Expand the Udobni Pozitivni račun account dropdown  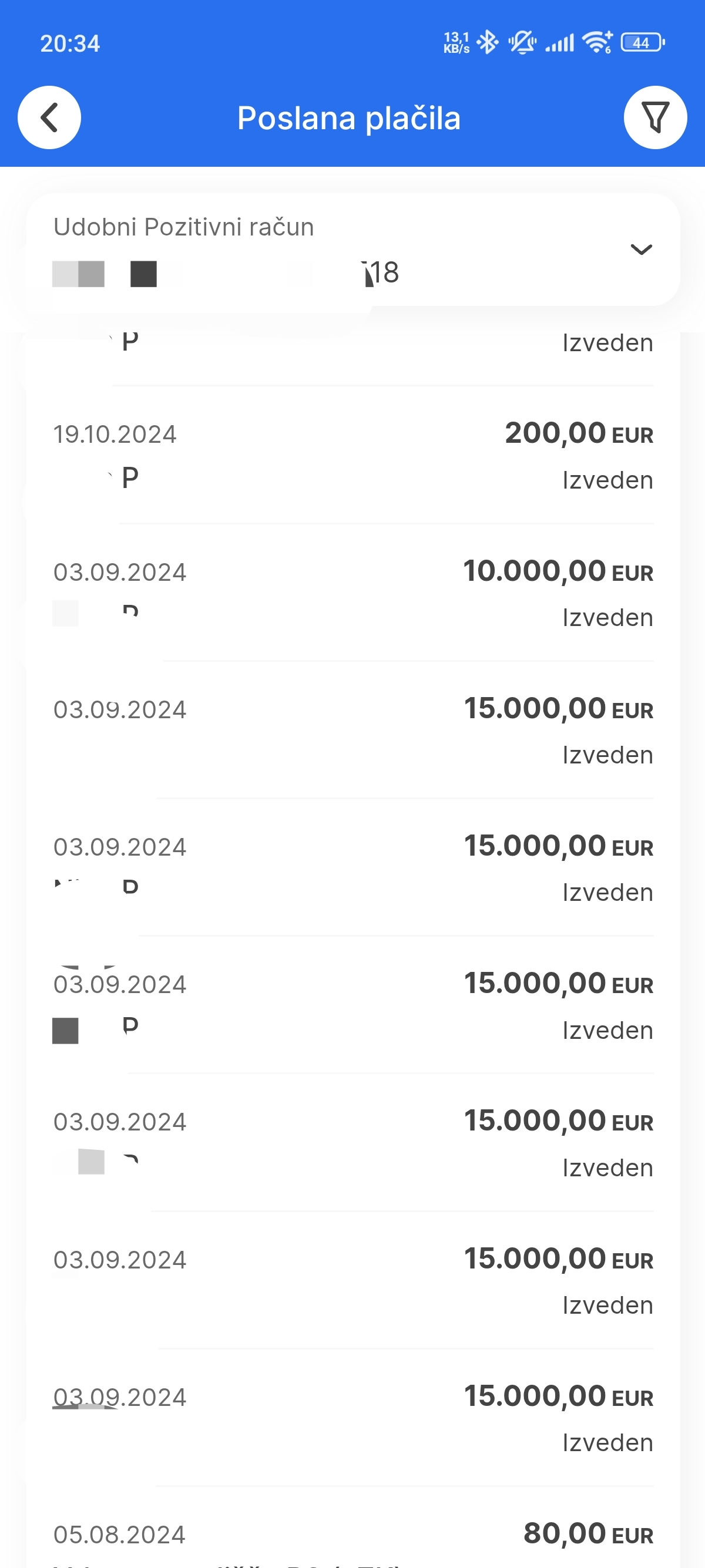353,250
